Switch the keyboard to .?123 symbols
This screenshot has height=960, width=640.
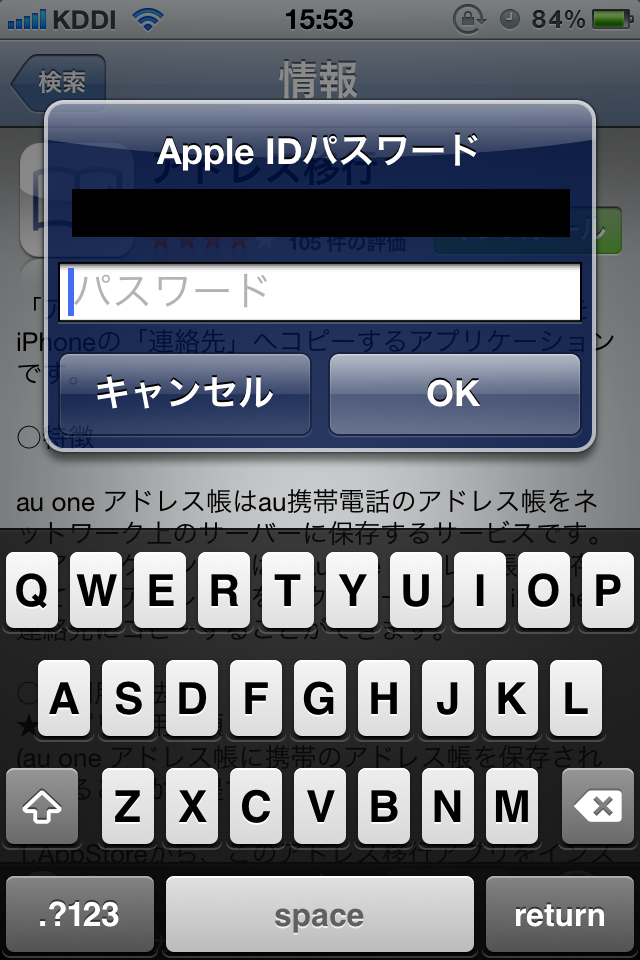coord(80,914)
